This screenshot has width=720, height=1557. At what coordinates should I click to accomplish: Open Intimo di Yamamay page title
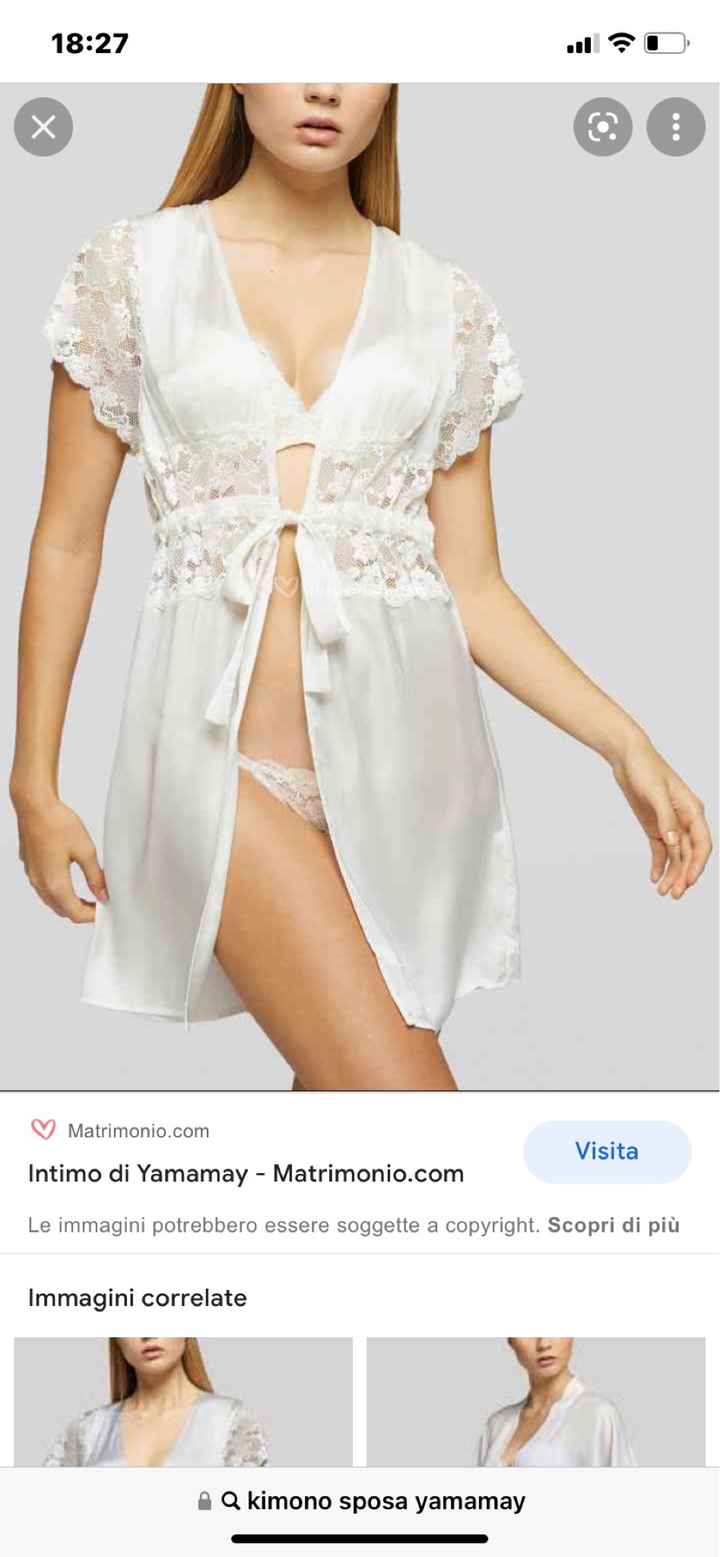pos(246,1173)
